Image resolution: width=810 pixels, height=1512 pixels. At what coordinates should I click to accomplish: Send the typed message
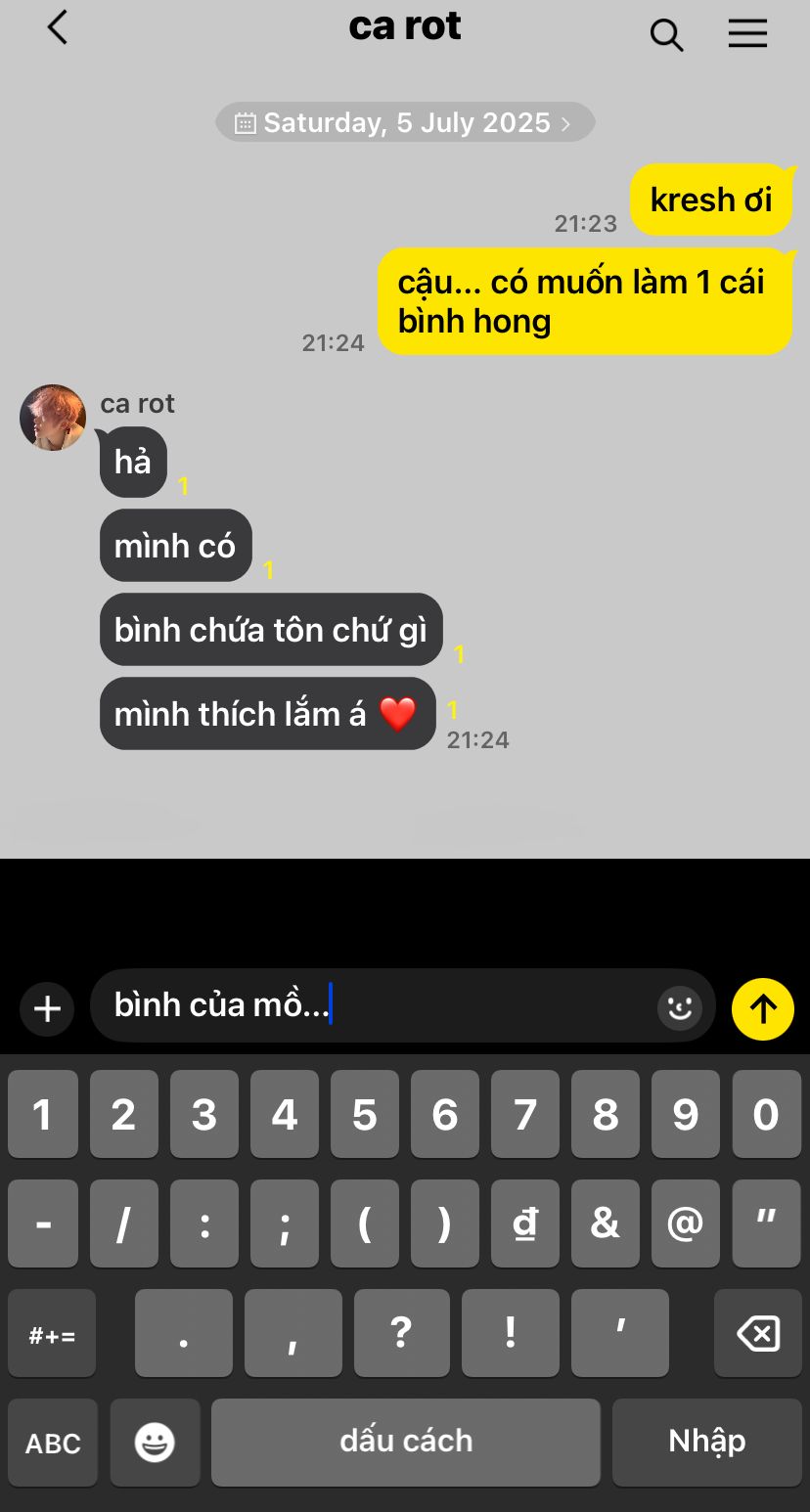pos(762,1008)
